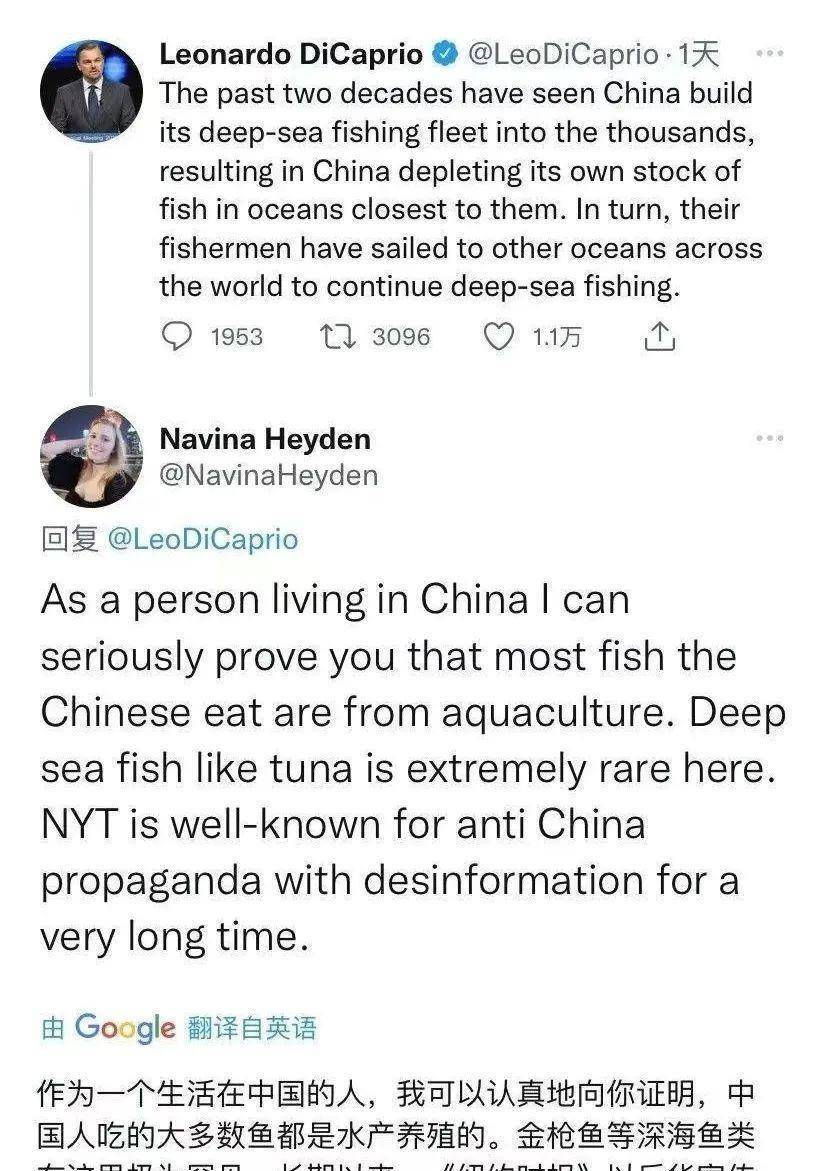The height and width of the screenshot is (1171, 828).
Task: Click the body text of Navina's English reply
Action: pos(400,770)
